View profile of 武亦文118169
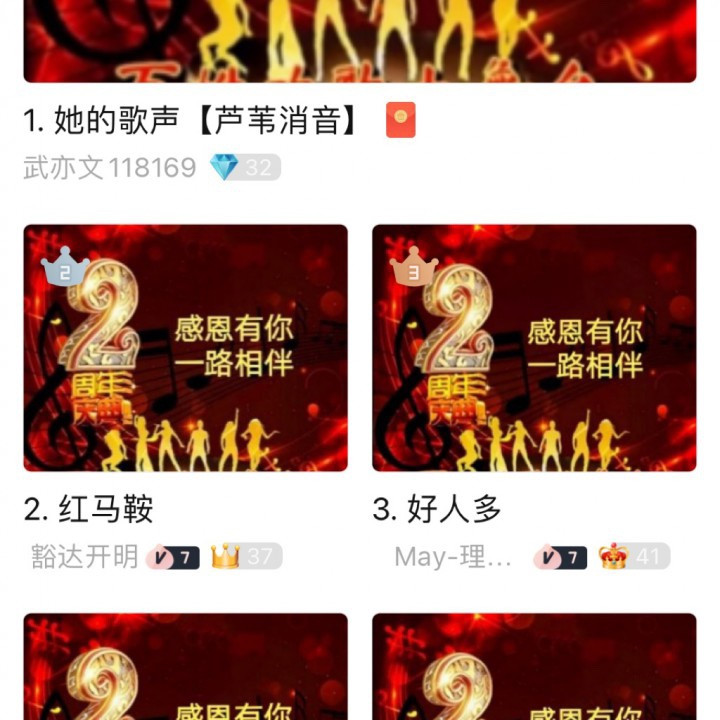Image resolution: width=720 pixels, height=720 pixels. point(110,167)
